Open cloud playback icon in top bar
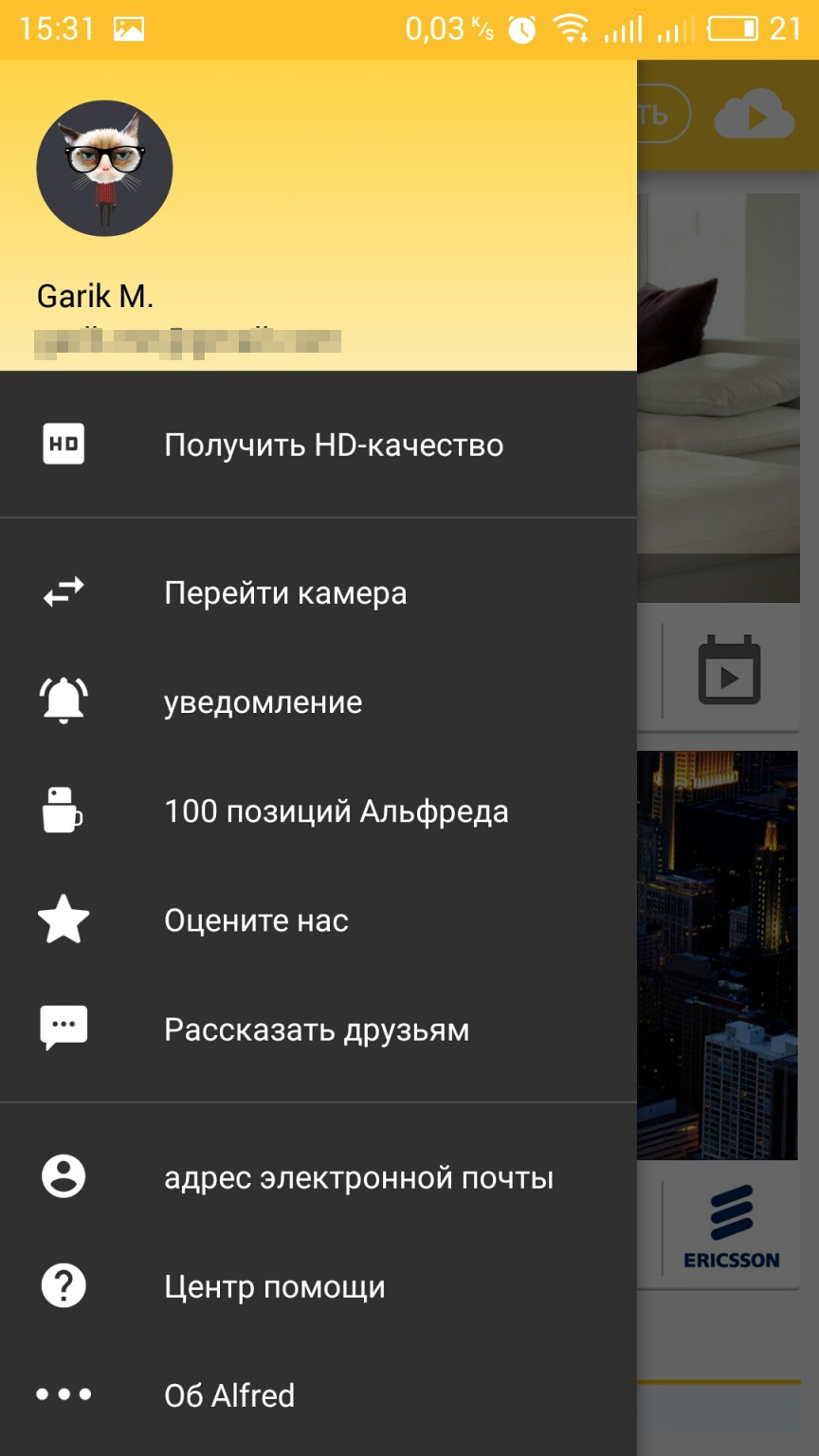Viewport: 819px width, 1456px height. (754, 115)
